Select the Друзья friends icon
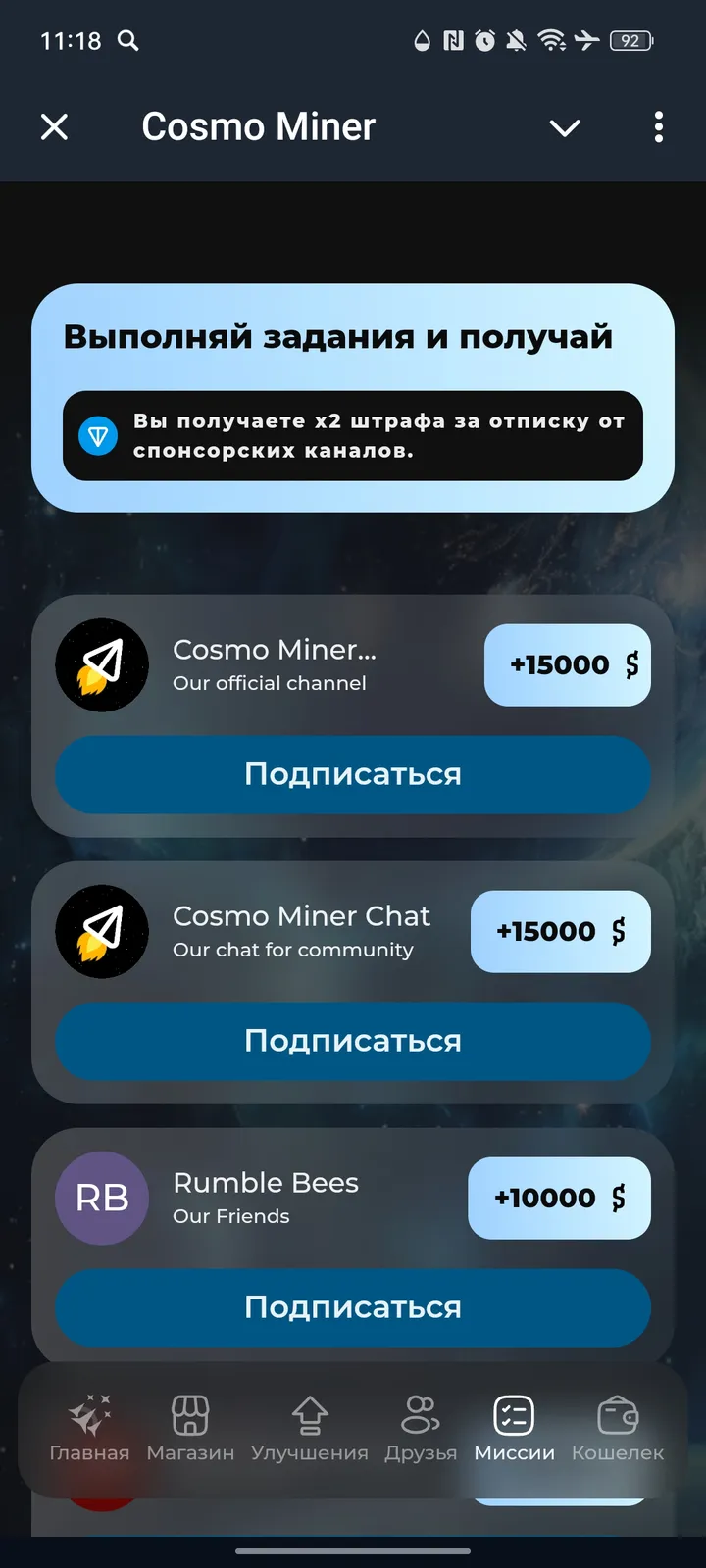 click(x=421, y=1416)
